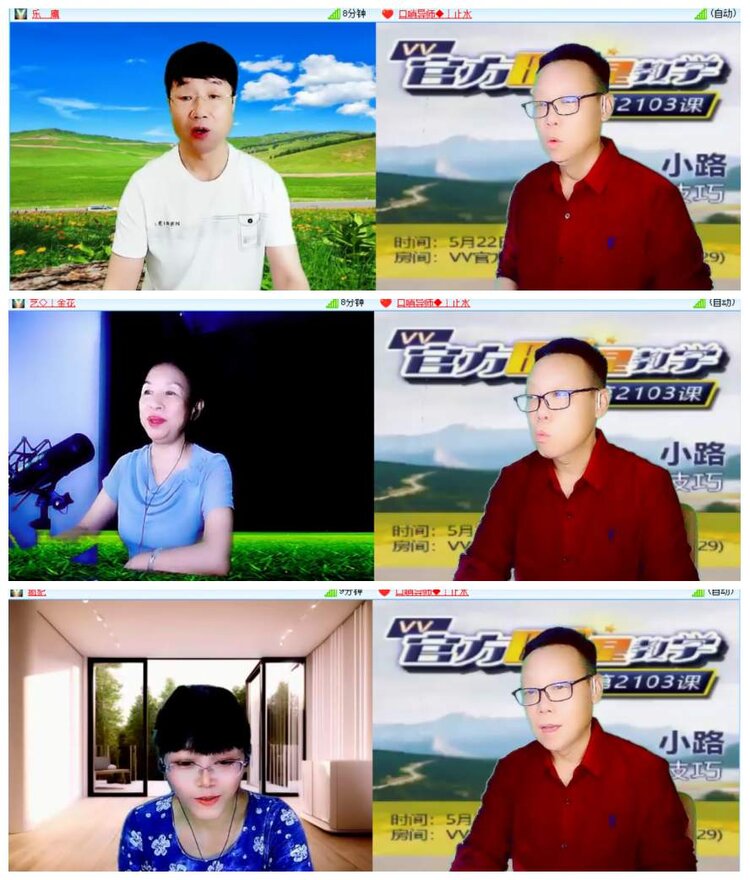The height and width of the screenshot is (880, 750).
Task: Toggle (自动) auto mode in the top-right header
Action: click(x=722, y=11)
